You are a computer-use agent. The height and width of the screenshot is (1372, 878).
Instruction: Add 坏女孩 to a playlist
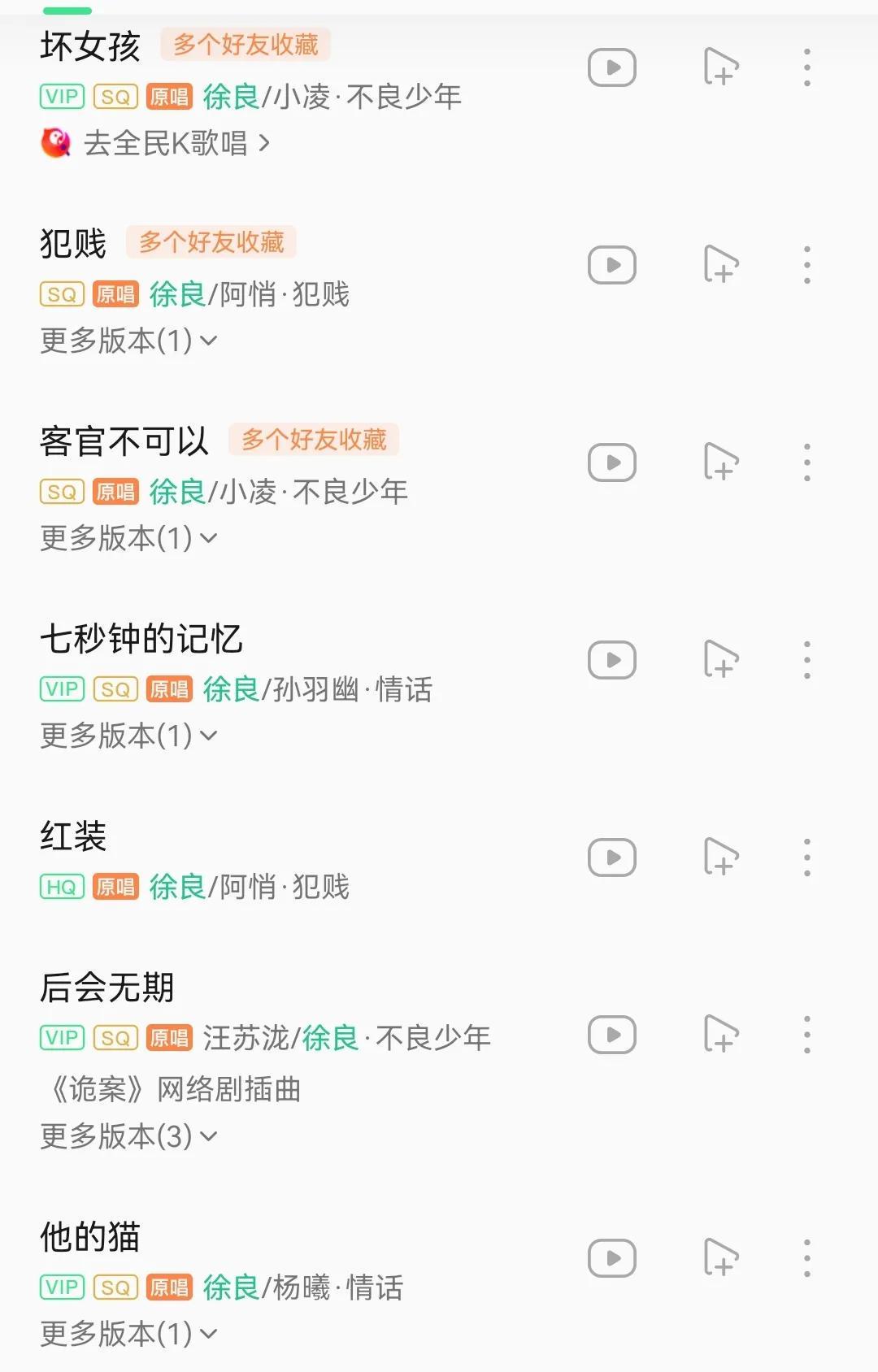(720, 67)
